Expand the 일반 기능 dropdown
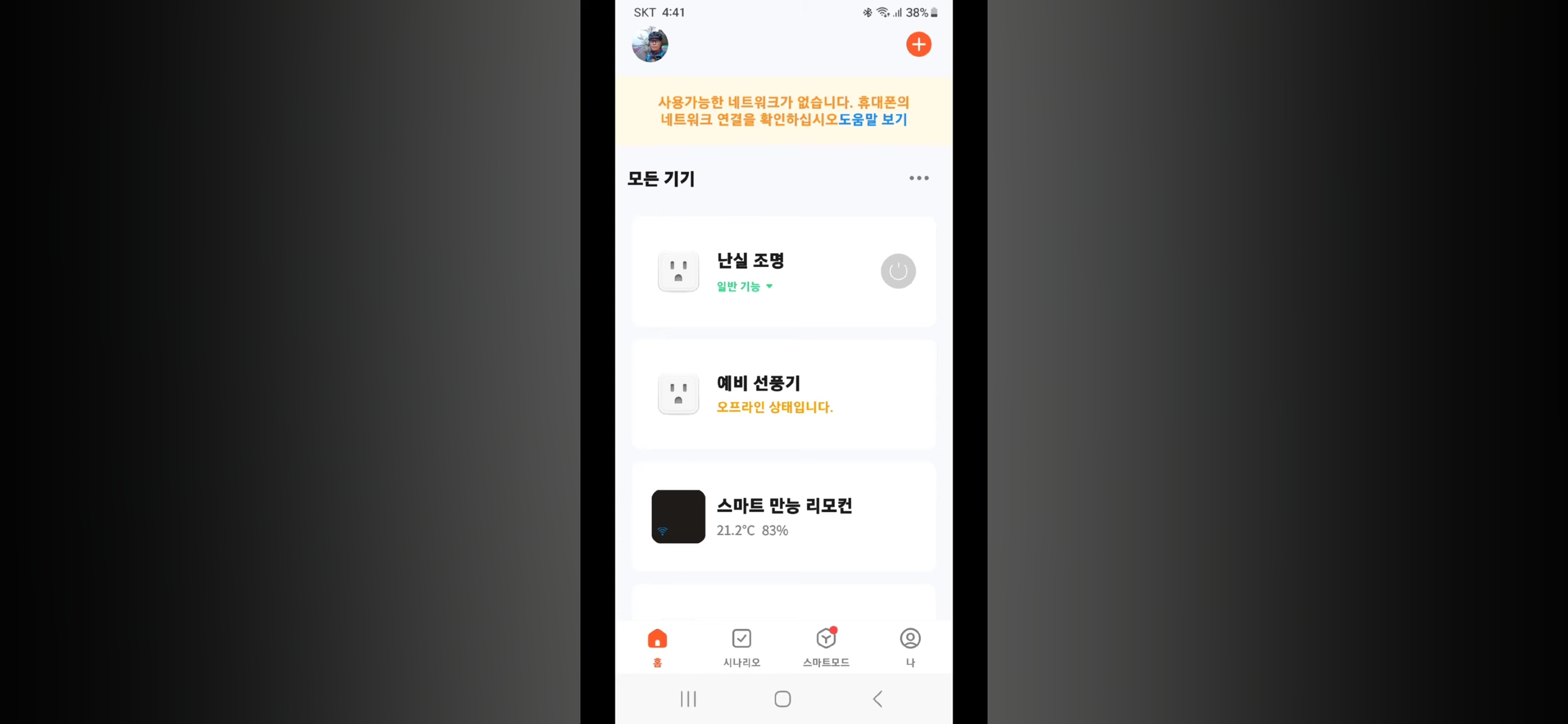The image size is (1568, 724). coord(744,286)
